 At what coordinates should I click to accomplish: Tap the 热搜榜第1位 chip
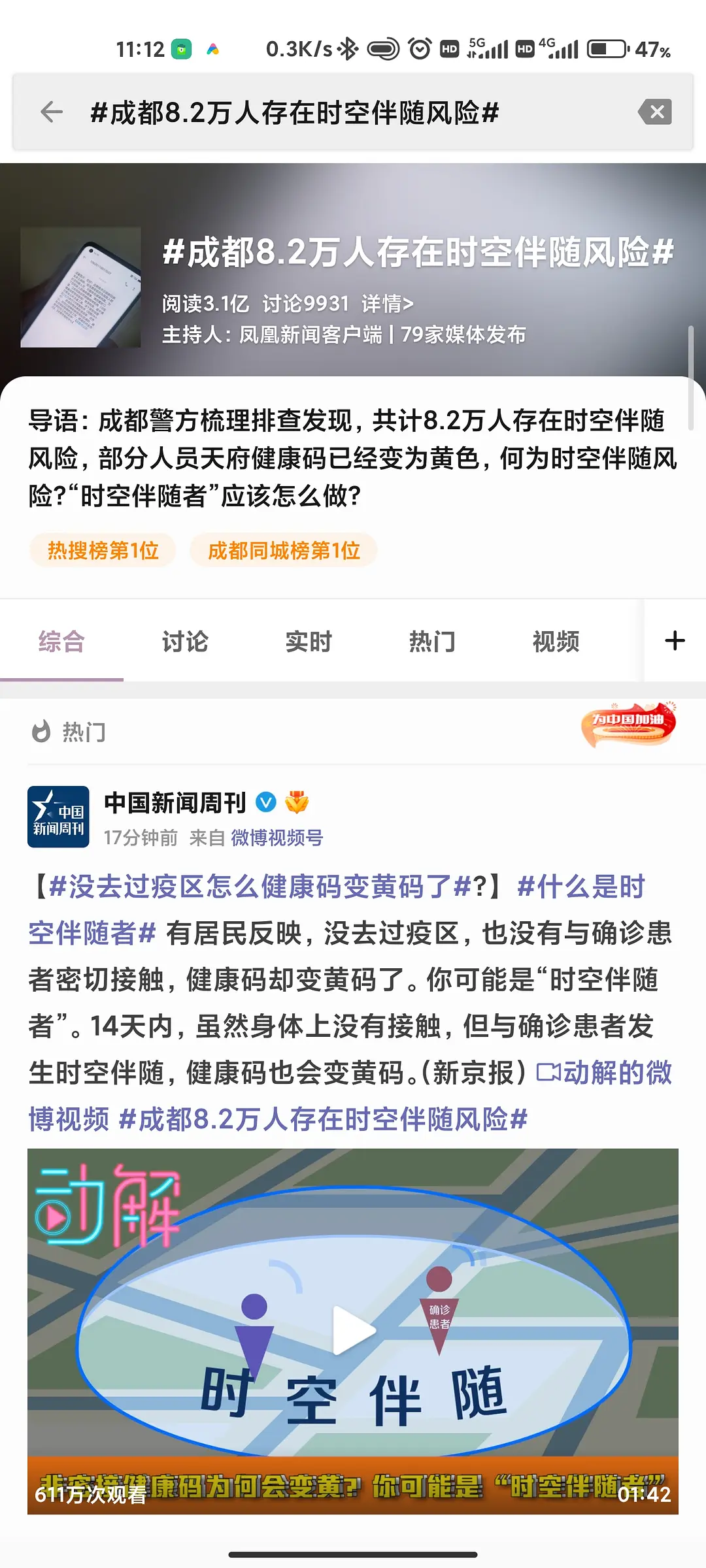[x=103, y=551]
